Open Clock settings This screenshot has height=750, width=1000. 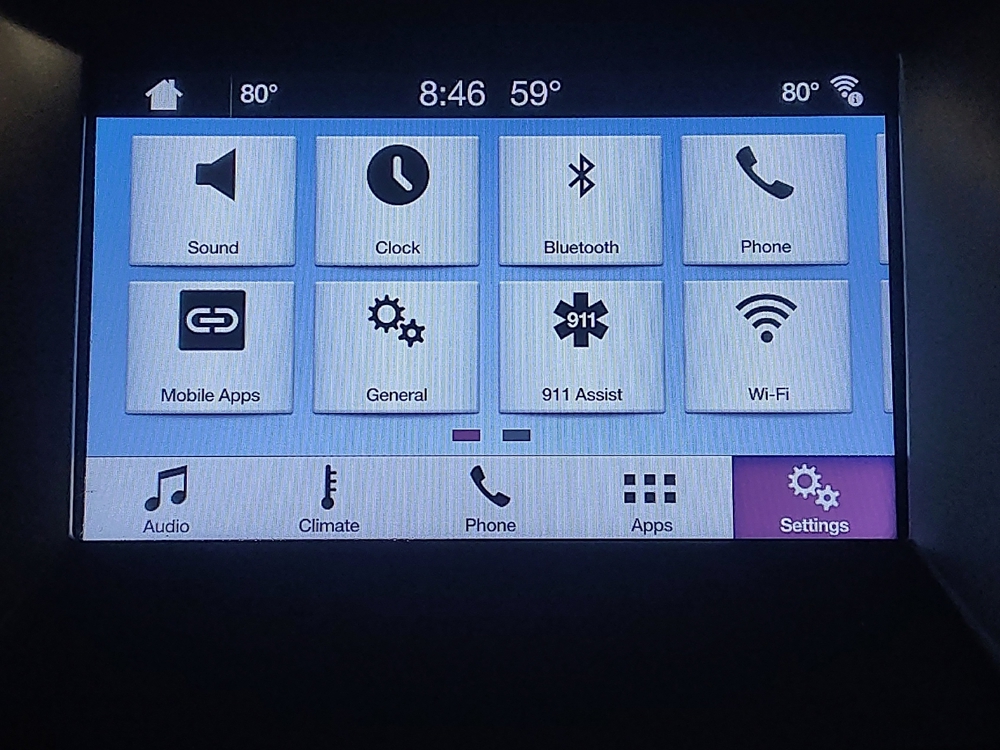(x=397, y=200)
